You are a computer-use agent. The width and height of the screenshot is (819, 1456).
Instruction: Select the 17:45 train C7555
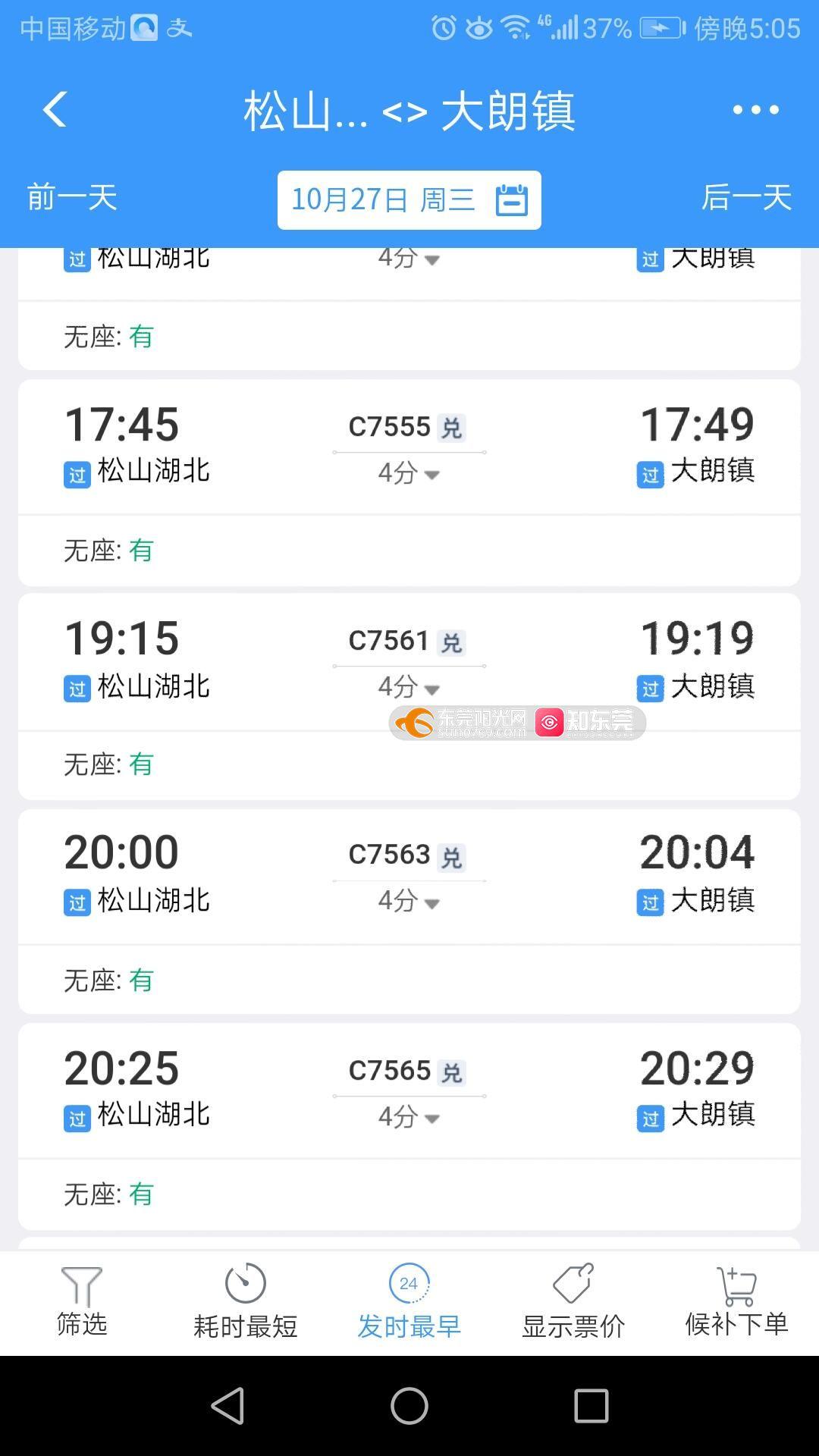(x=409, y=483)
